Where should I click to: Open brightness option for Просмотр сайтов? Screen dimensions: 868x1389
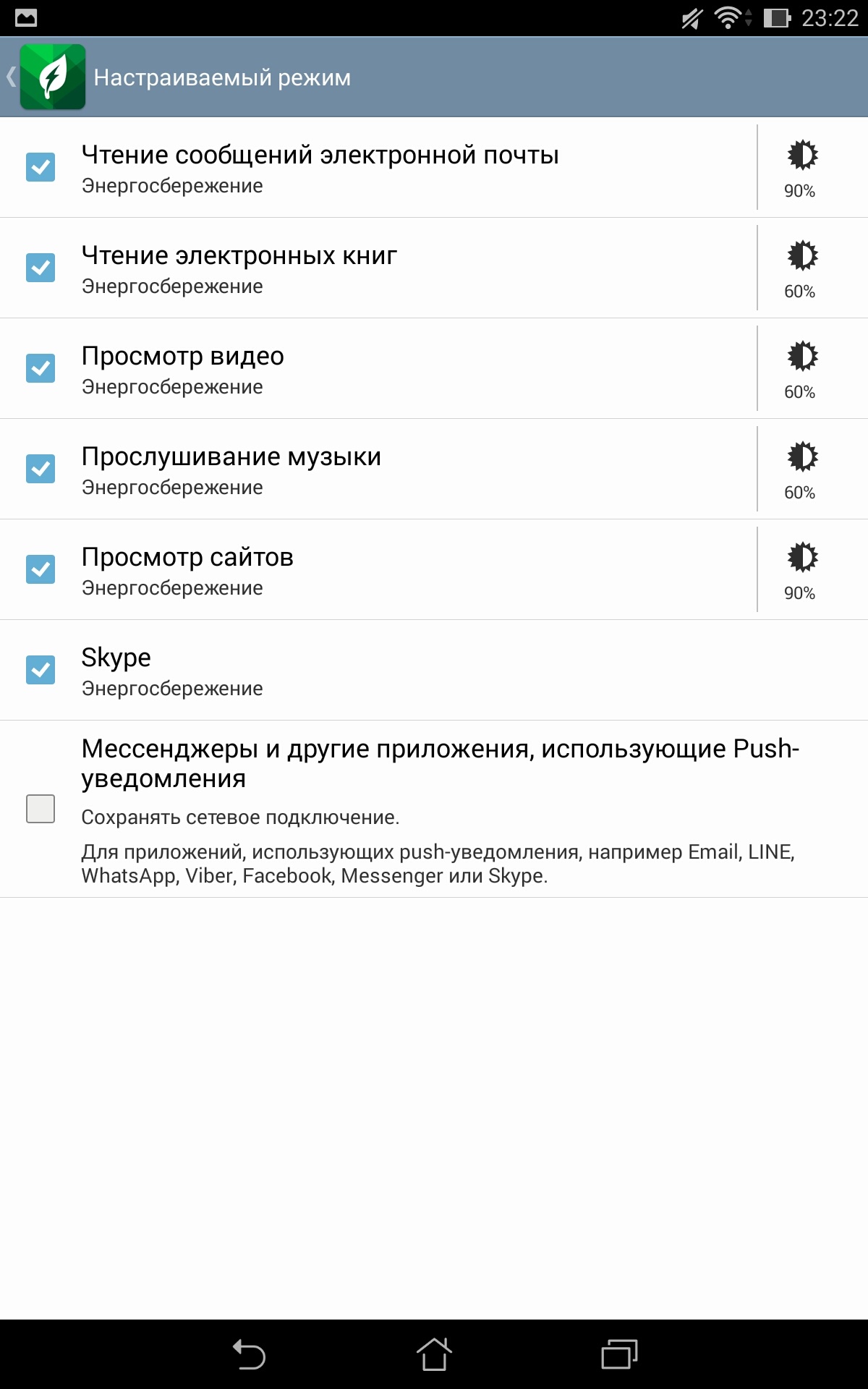coord(801,570)
